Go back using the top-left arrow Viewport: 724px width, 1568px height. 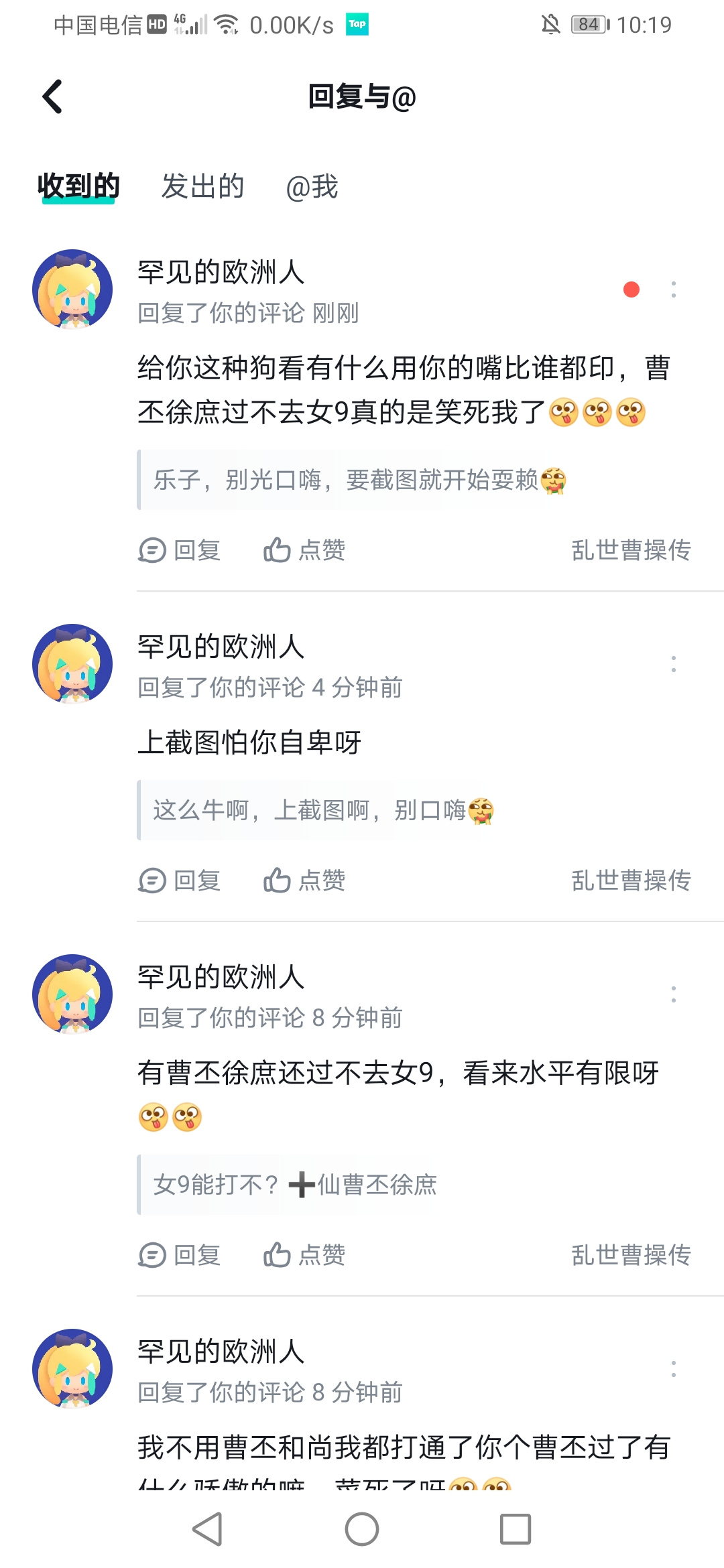(x=52, y=96)
